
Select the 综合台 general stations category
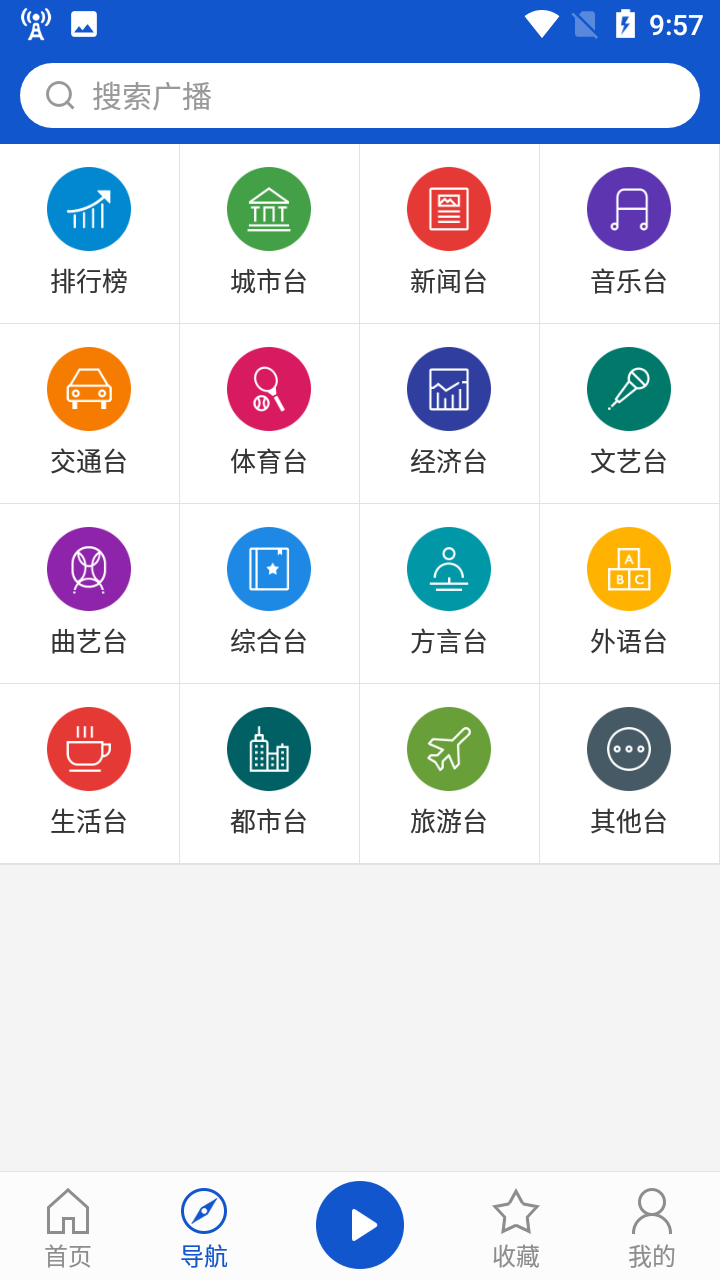[x=269, y=592]
